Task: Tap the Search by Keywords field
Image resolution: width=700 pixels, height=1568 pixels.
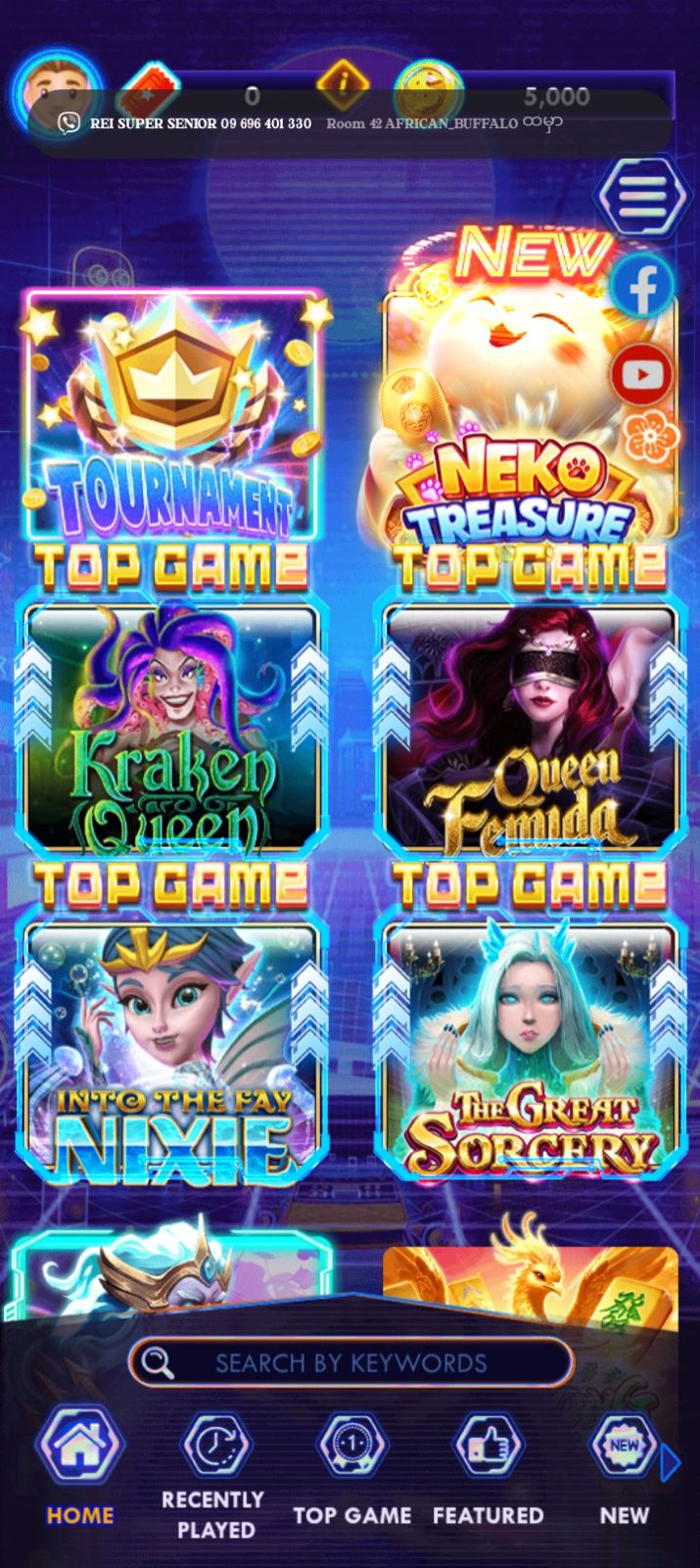Action: click(x=350, y=1362)
